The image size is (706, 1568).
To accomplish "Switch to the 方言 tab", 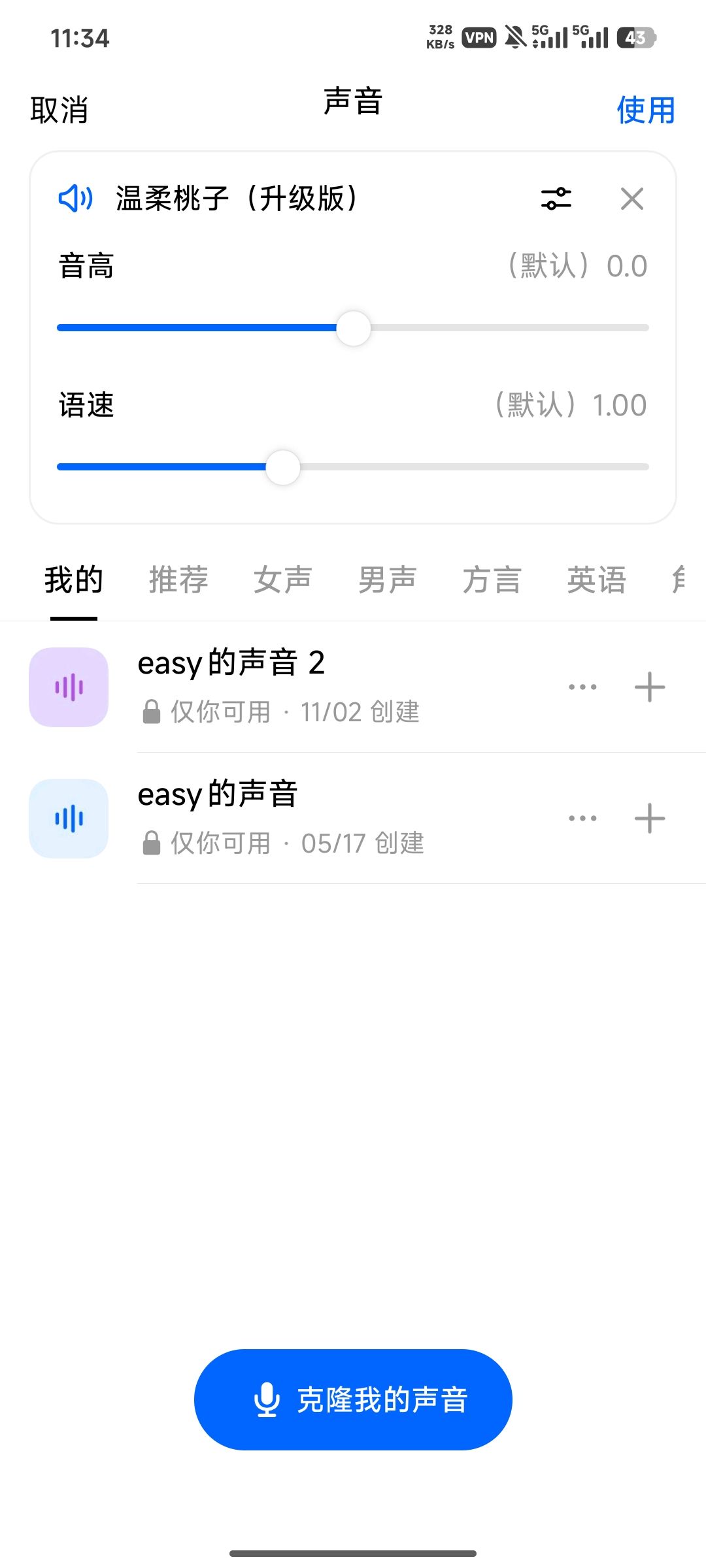I will pos(492,580).
